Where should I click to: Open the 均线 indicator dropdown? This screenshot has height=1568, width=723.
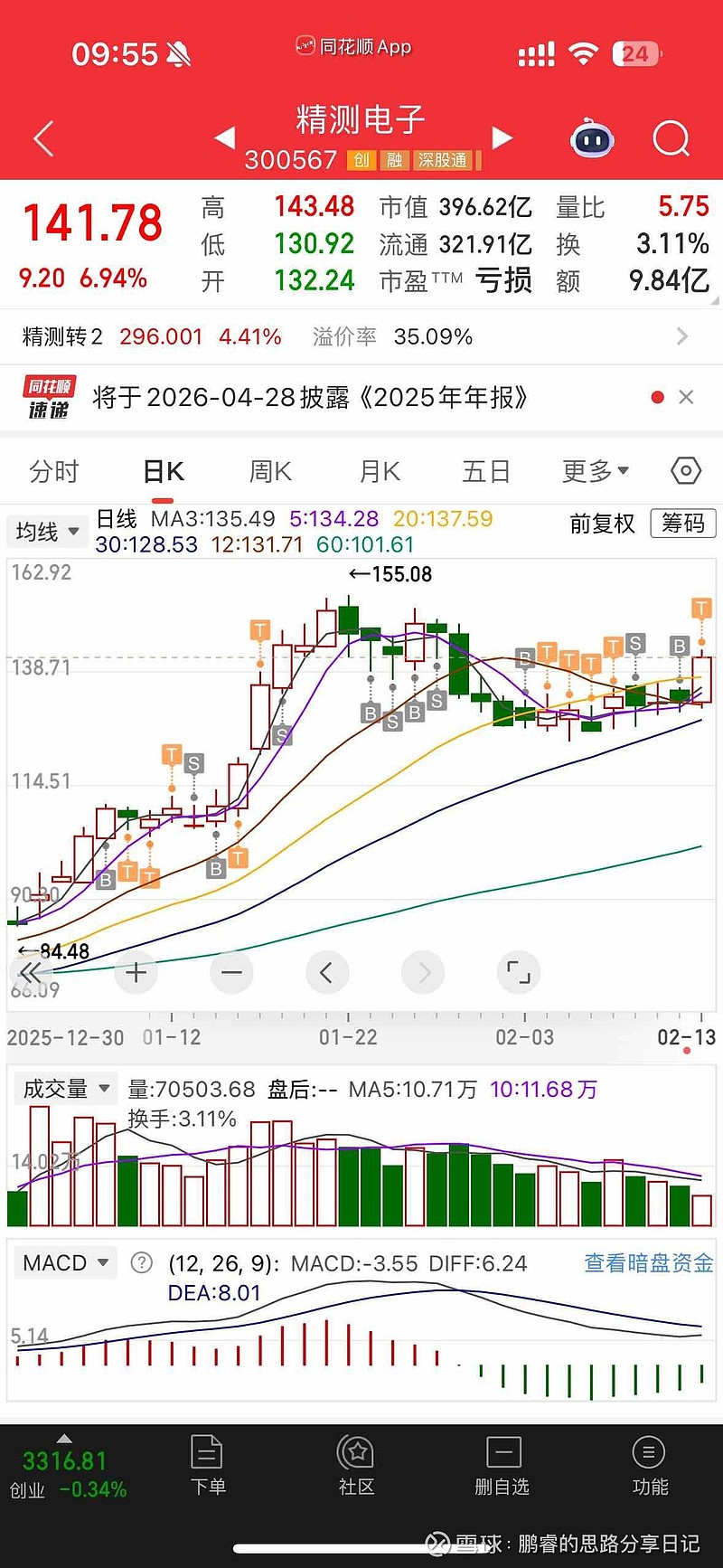click(47, 532)
